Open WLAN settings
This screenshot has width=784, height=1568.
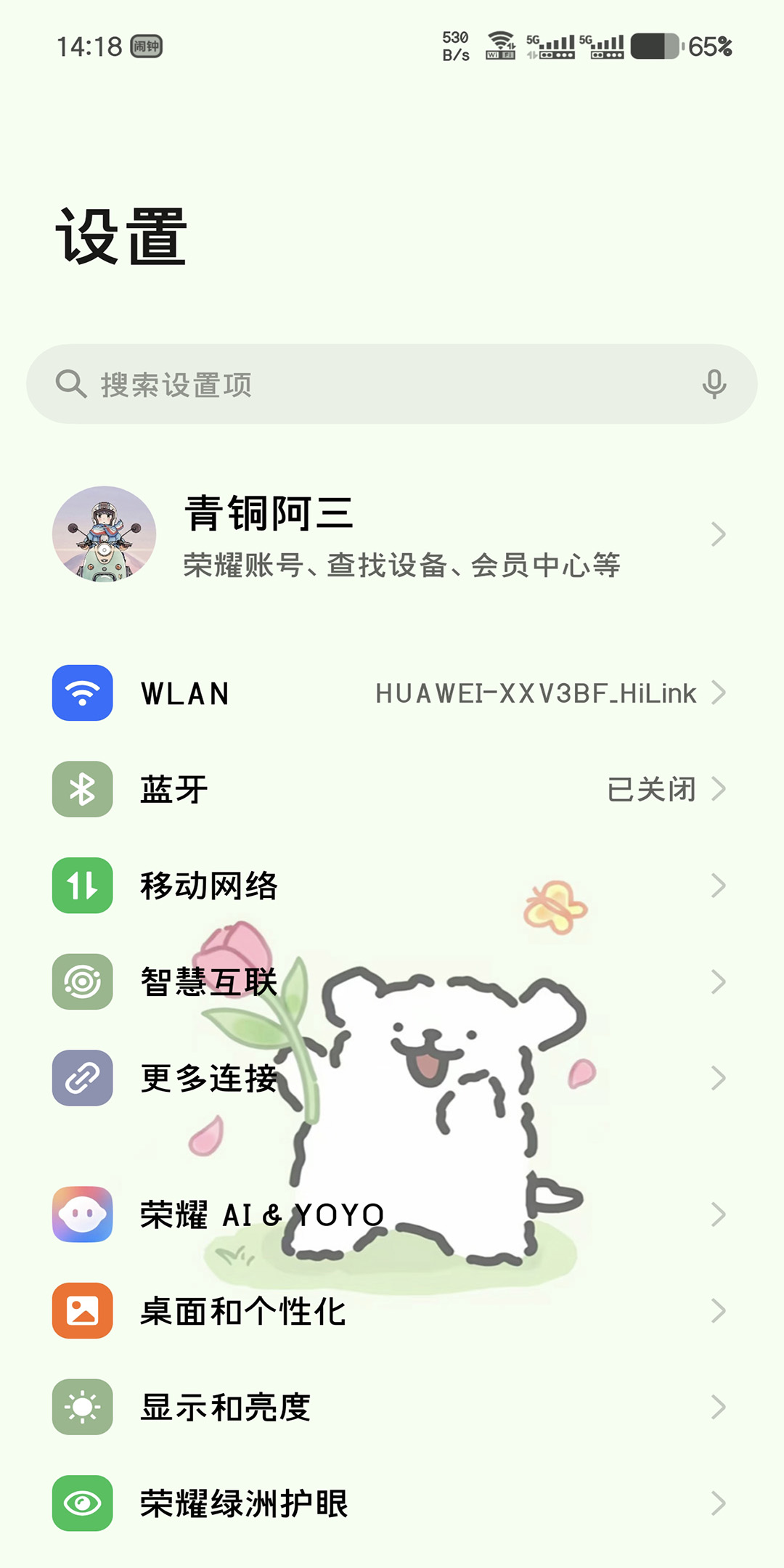tap(392, 693)
